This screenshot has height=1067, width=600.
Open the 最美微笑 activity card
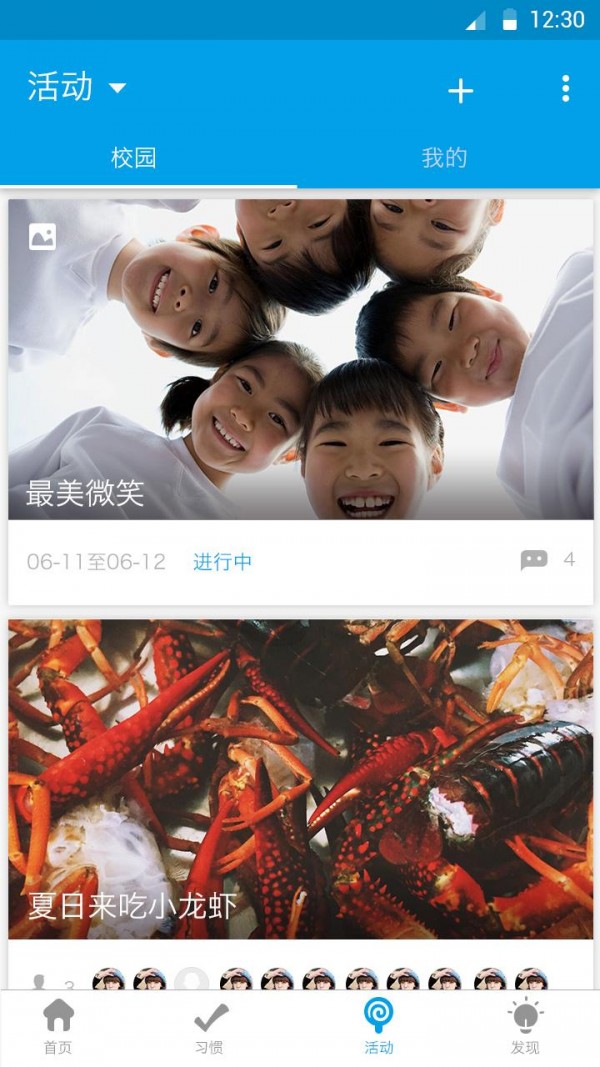click(300, 360)
